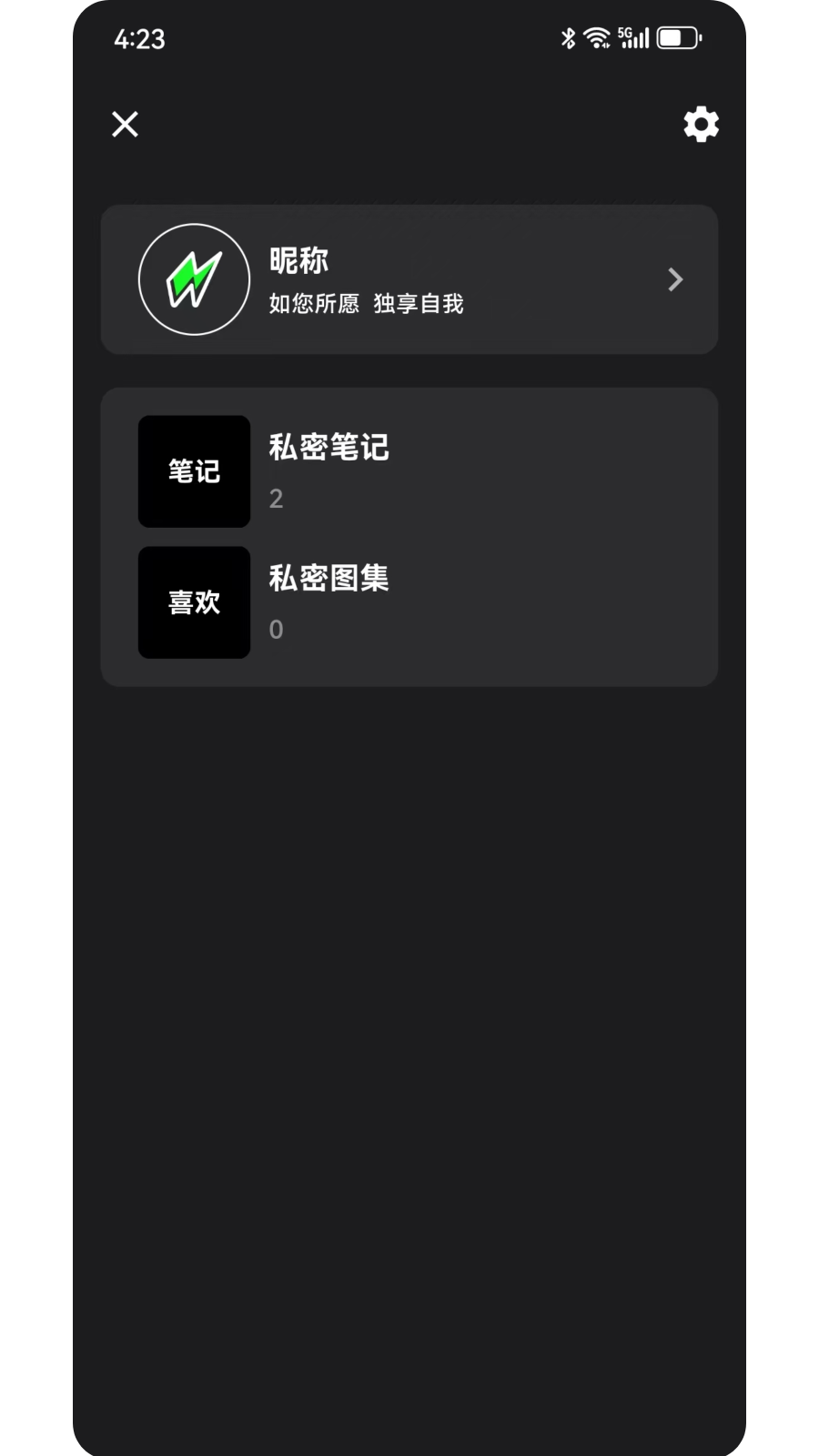Tap the 如您所愿 独享自我 subtitle text
The image size is (819, 1456).
coord(366,304)
